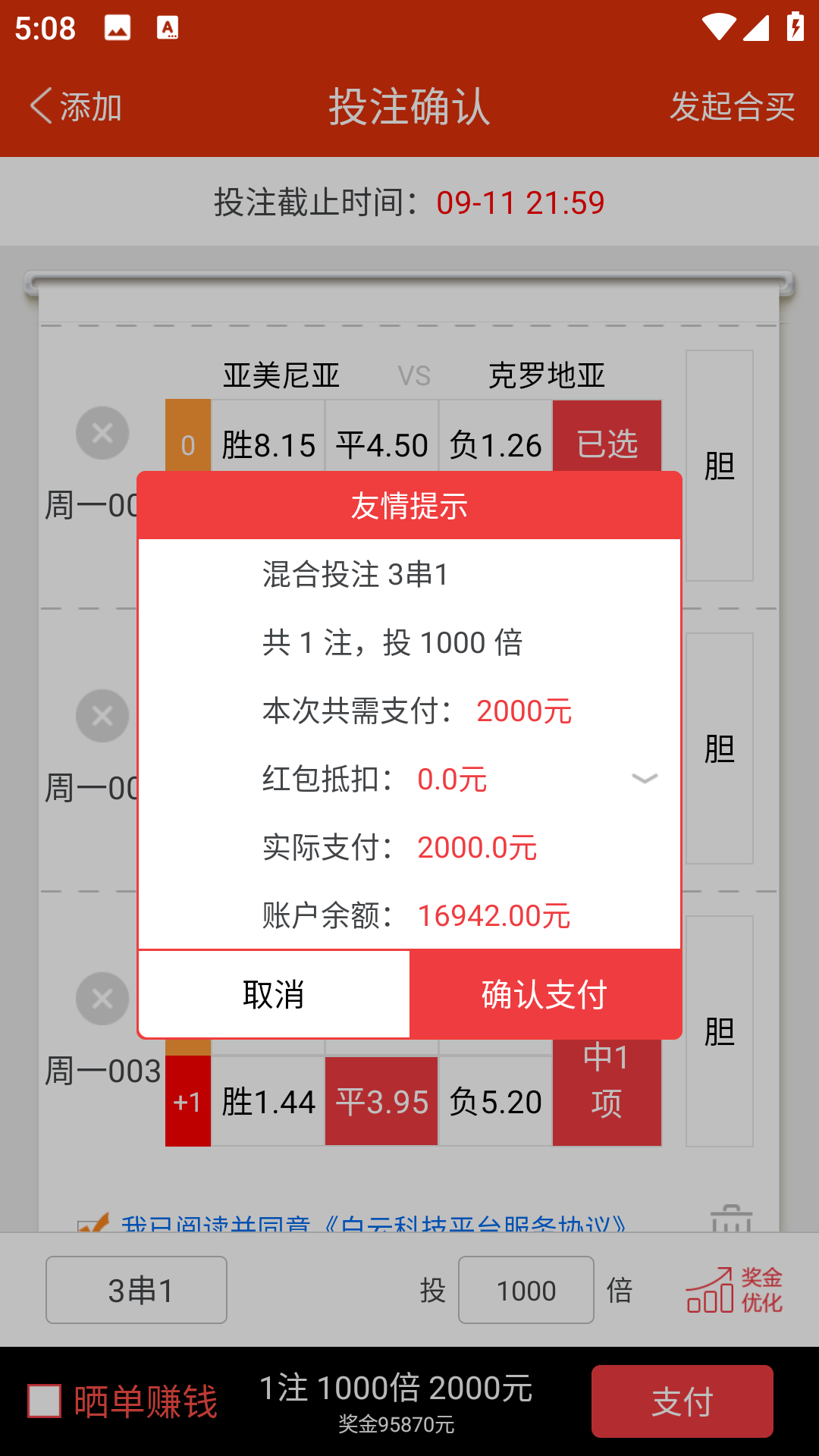This screenshot has width=819, height=1456.
Task: Remove the 亚美尼亚 vs 克罗地亚 match
Action: 102,433
